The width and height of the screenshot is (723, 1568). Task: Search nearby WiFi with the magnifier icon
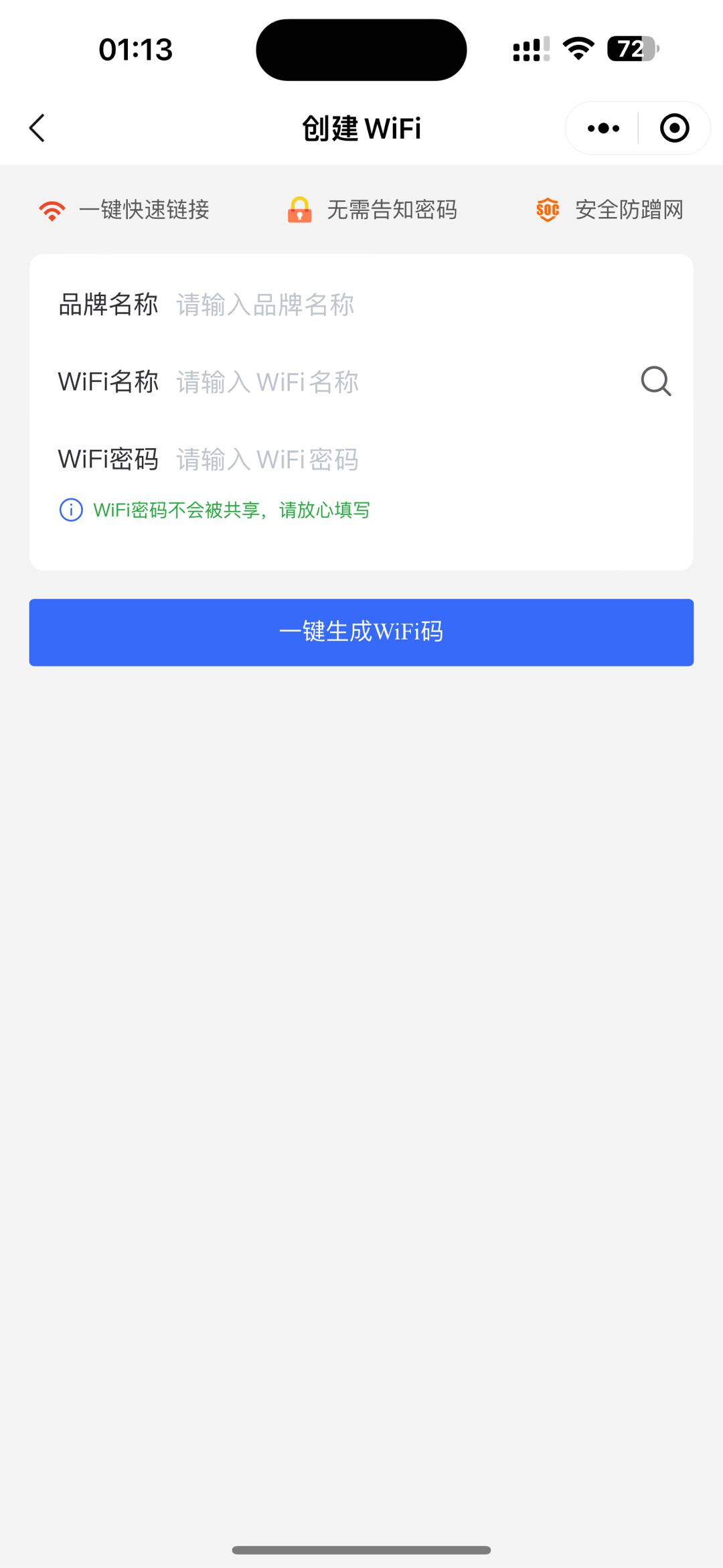(x=656, y=381)
